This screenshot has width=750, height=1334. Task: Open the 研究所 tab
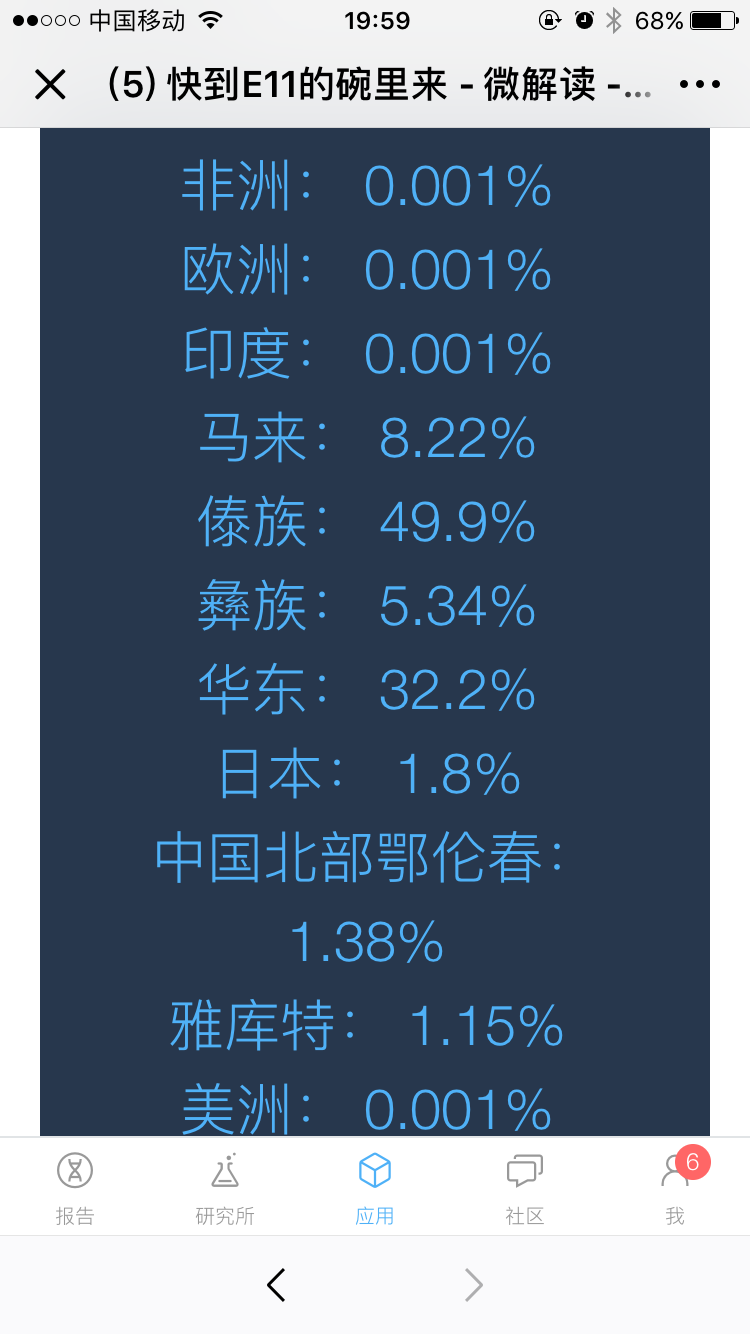point(225,1188)
